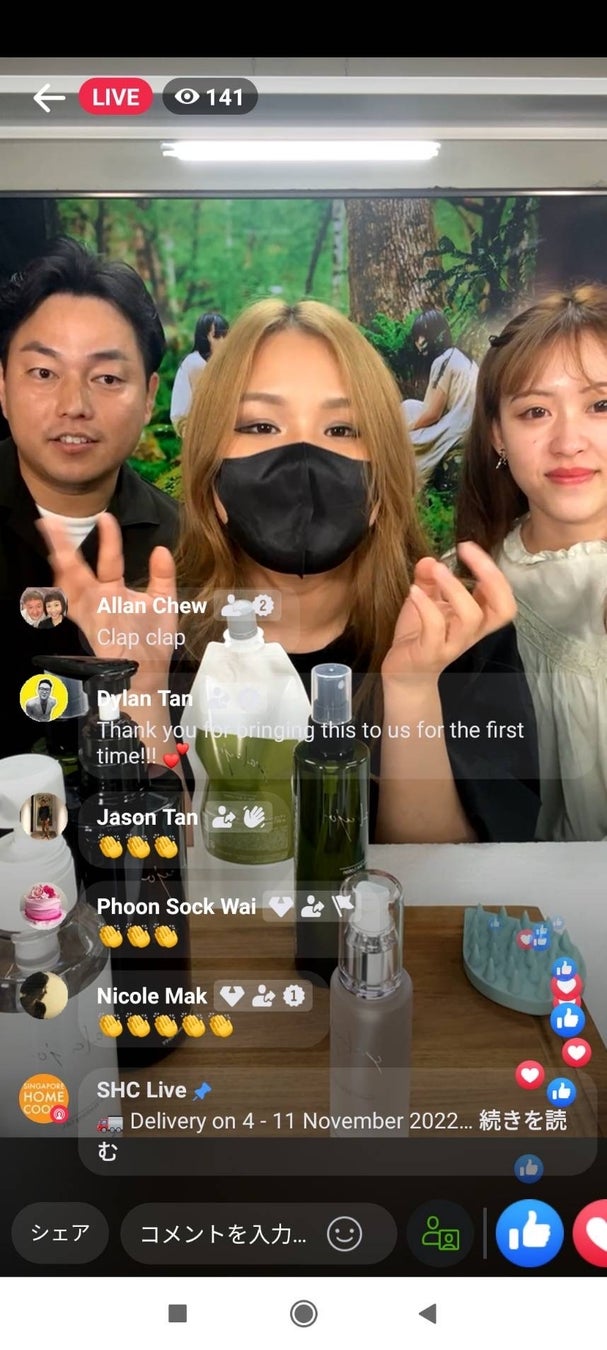The width and height of the screenshot is (607, 1350).
Task: Expand pinned comment with 続きを読む
Action: click(522, 1120)
